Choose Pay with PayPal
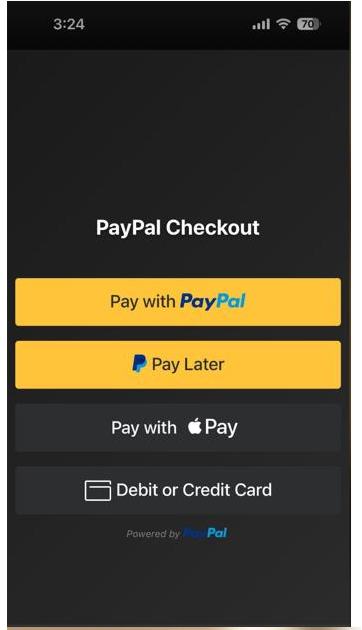Image resolution: width=362 pixels, height=630 pixels. [178, 302]
